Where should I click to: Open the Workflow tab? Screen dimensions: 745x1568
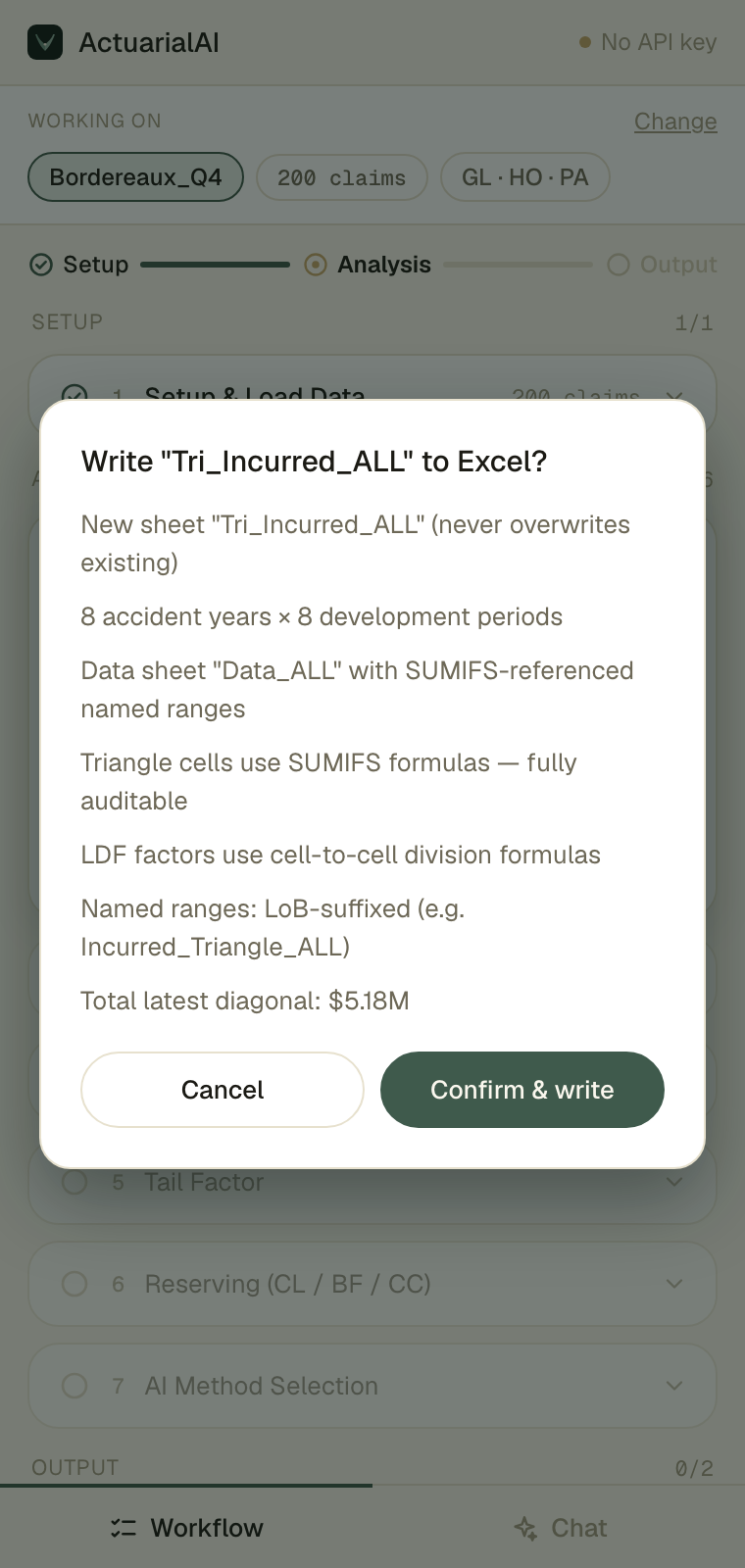tap(186, 1528)
